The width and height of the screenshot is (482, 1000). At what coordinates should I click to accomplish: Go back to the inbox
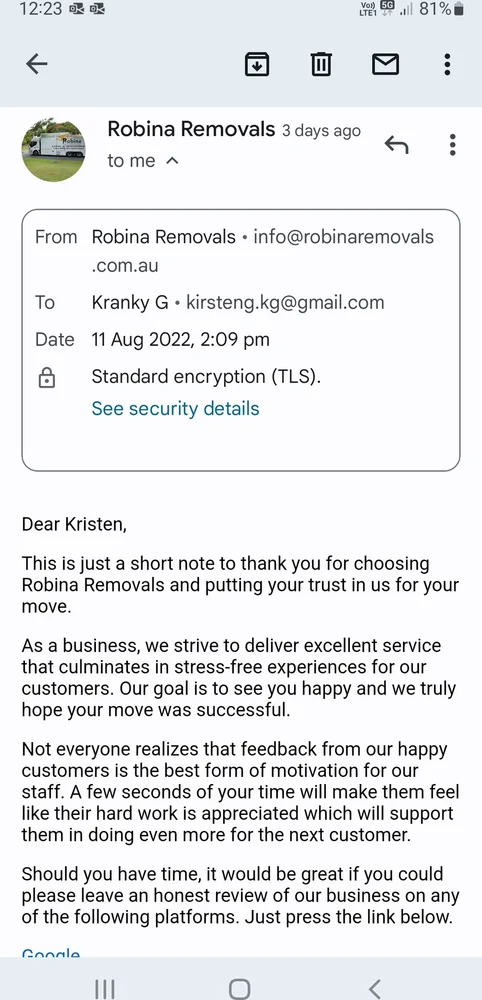pos(37,64)
